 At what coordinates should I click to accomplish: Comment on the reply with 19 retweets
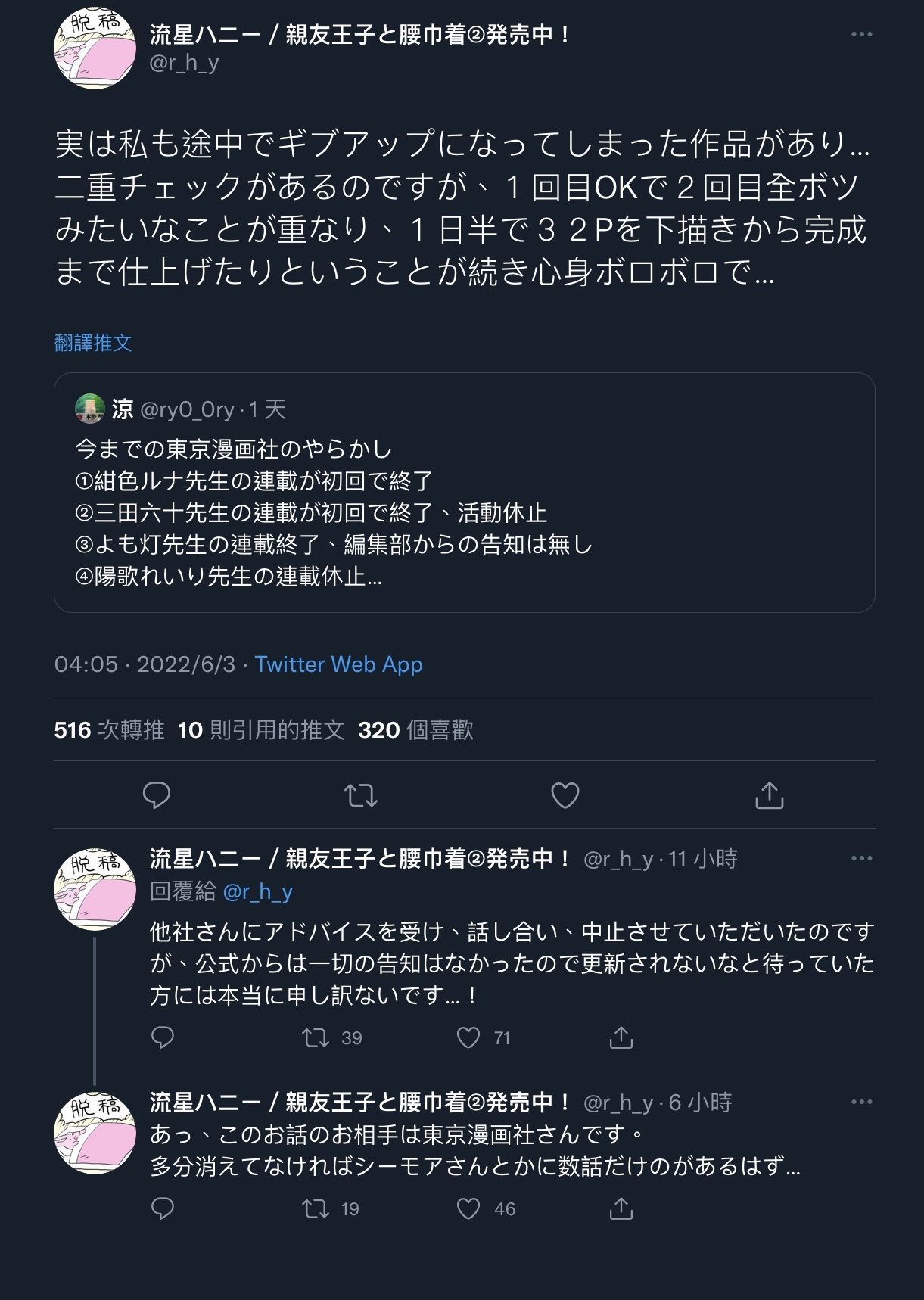(x=163, y=1208)
